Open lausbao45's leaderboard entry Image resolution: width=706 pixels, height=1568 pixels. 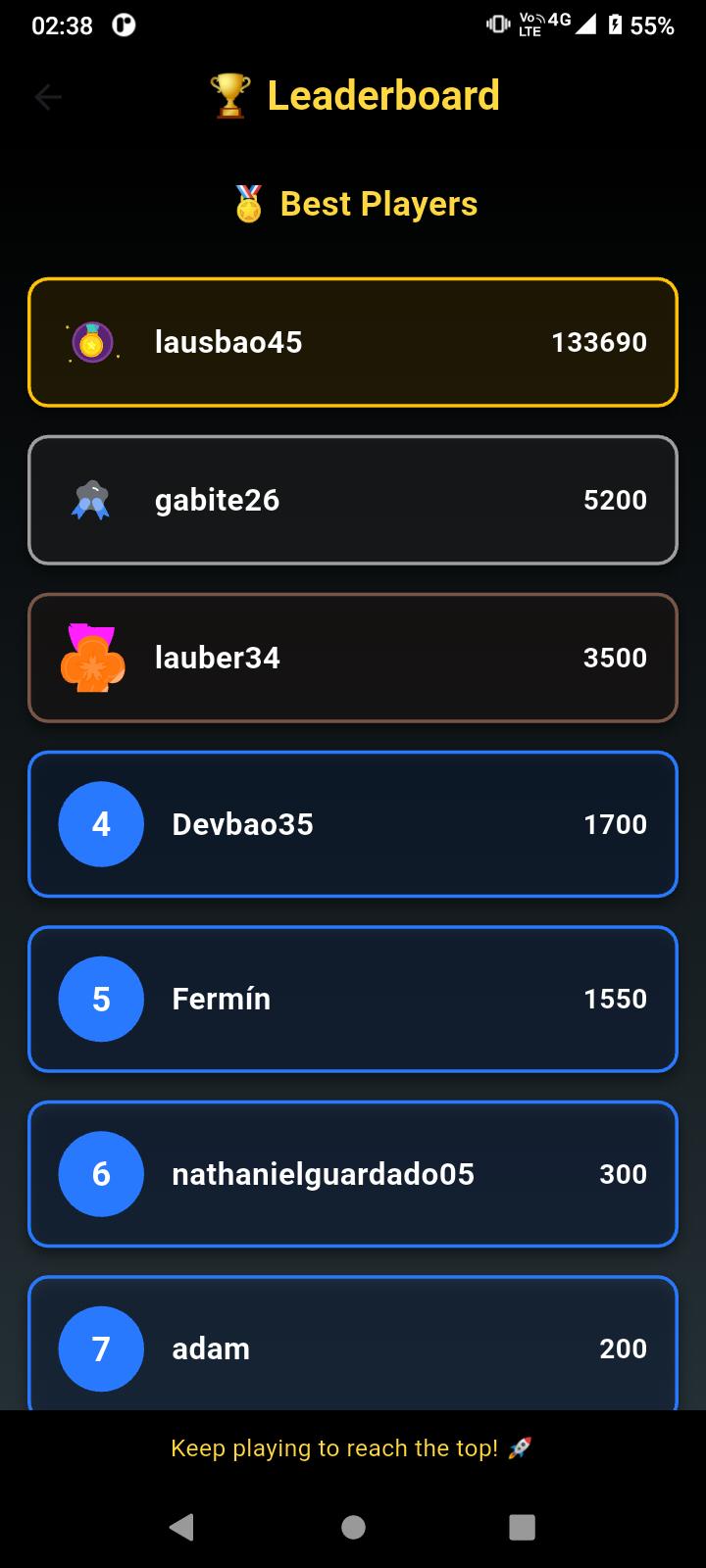point(353,342)
